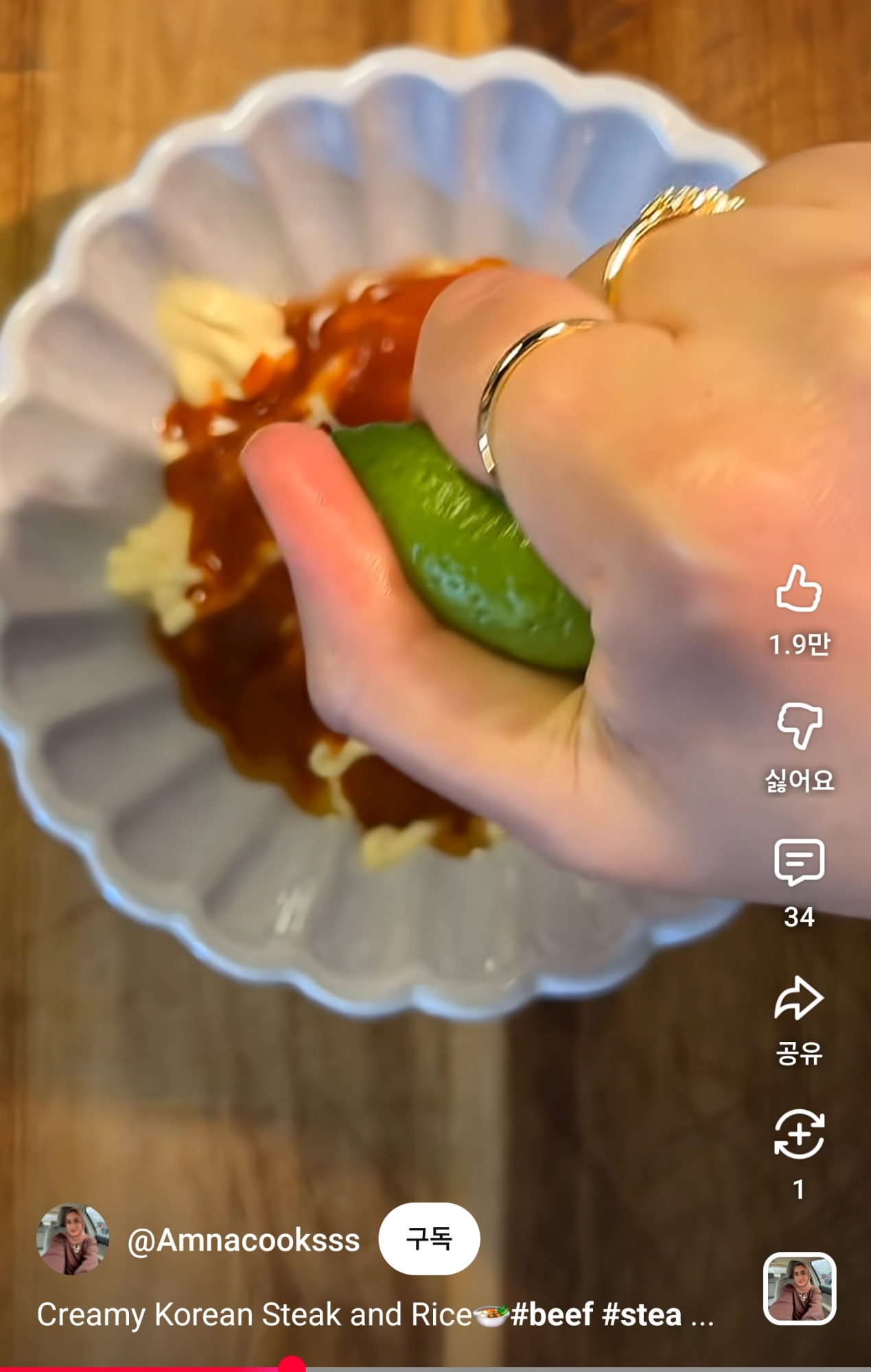The image size is (871, 1372).
Task: Subscribe to @Amnacooksss with 구독 button
Action: (x=429, y=1239)
